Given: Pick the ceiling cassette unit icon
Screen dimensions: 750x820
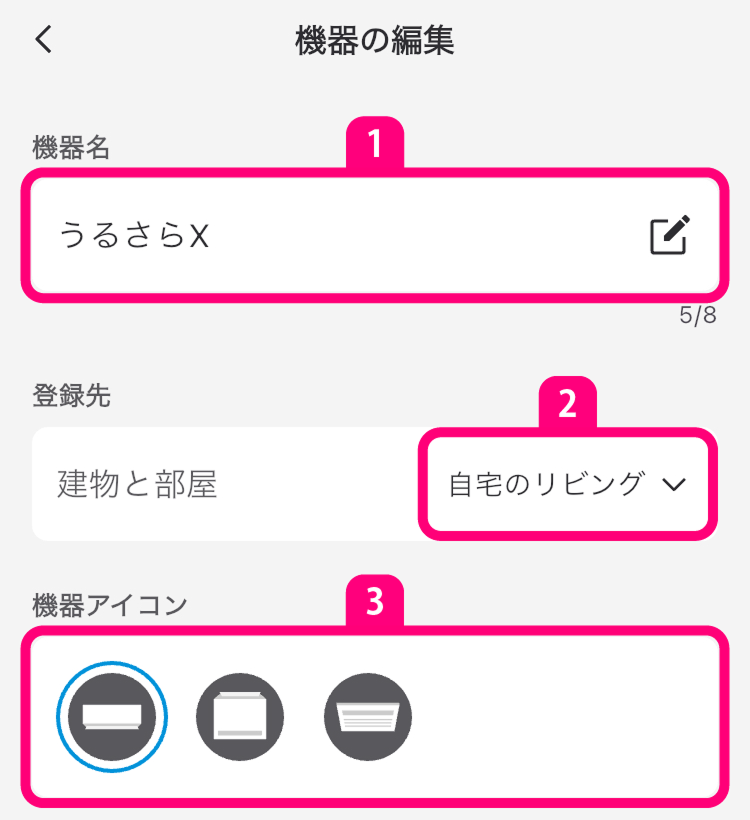Looking at the screenshot, I should pos(368,716).
